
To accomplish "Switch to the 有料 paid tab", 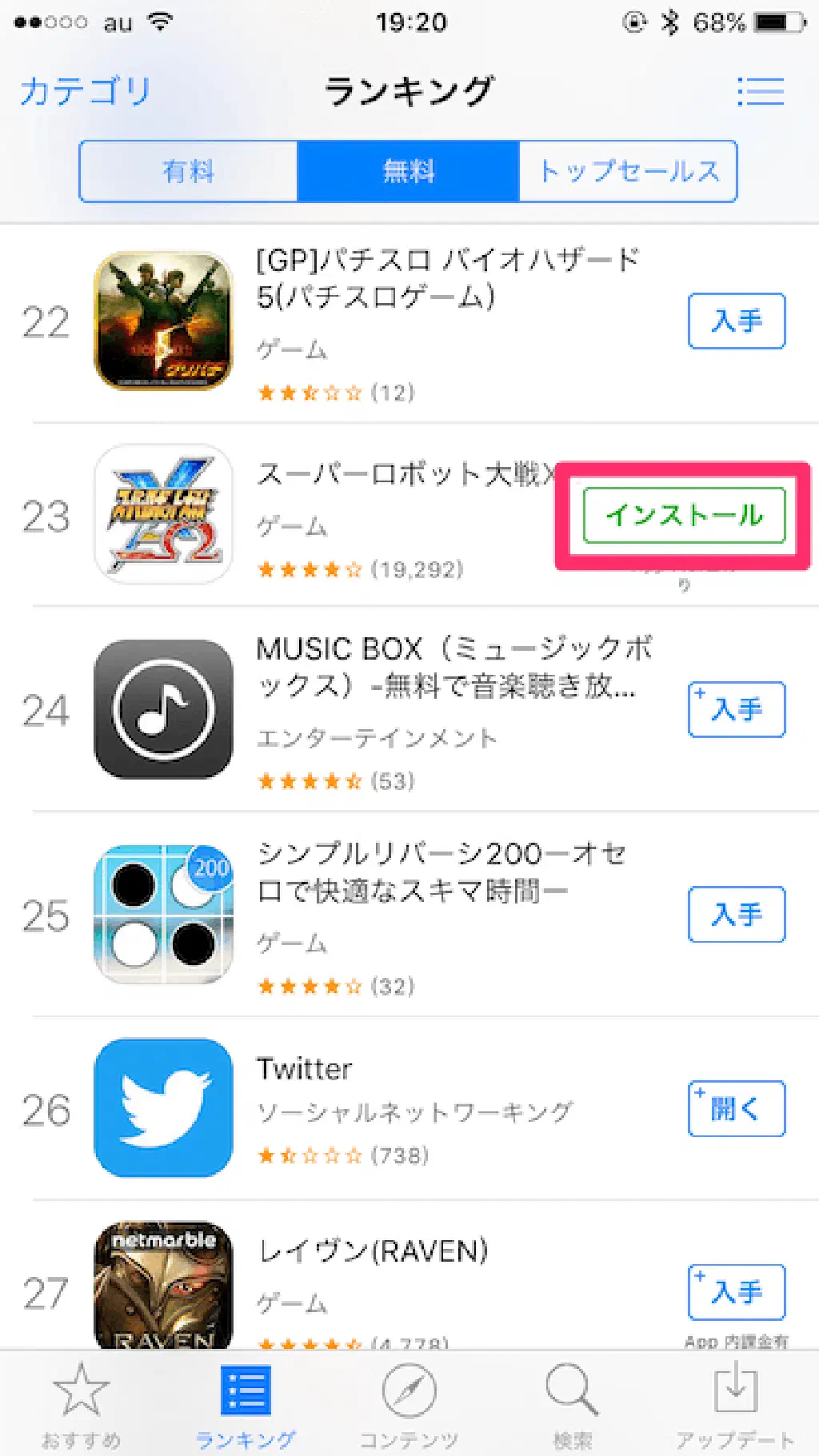I will (x=189, y=171).
